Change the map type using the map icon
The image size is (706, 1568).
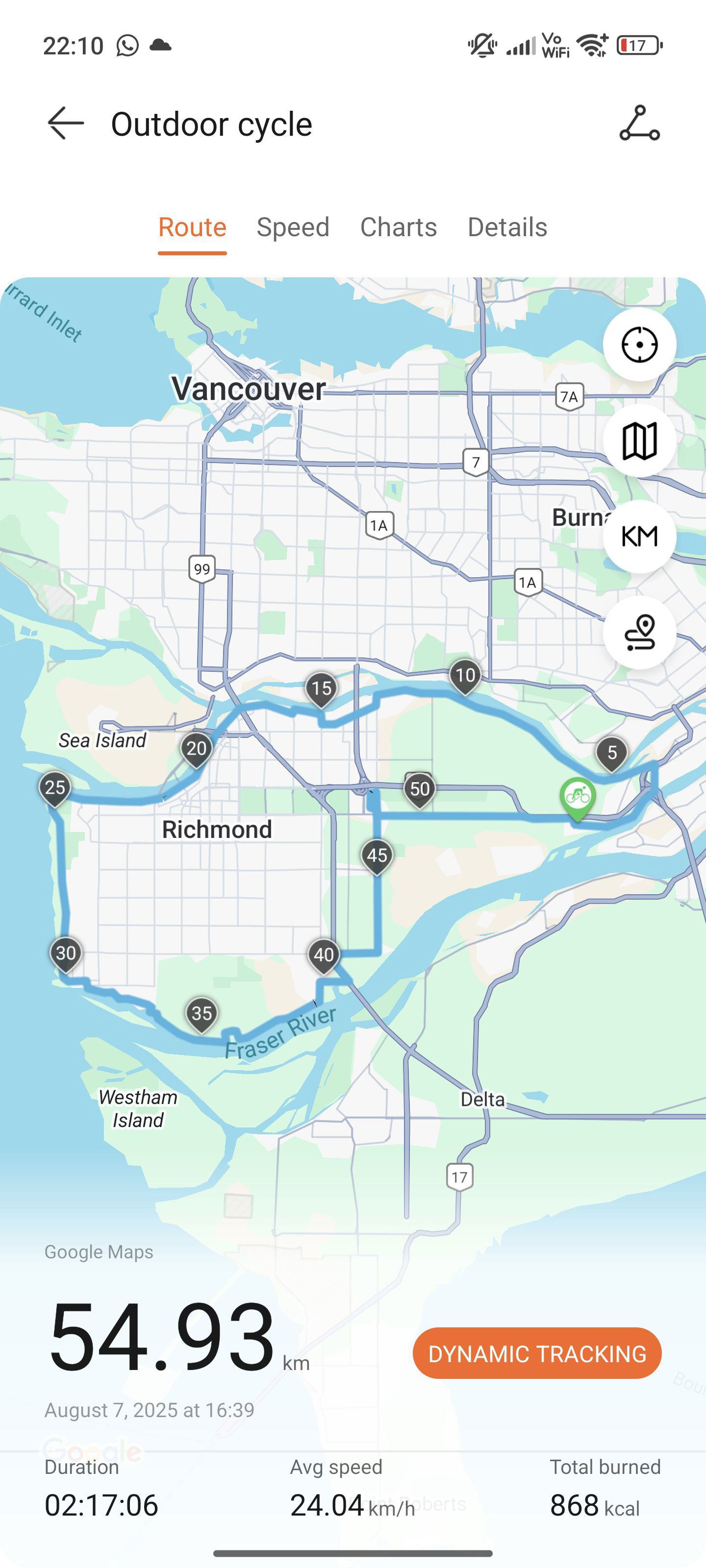(x=640, y=441)
